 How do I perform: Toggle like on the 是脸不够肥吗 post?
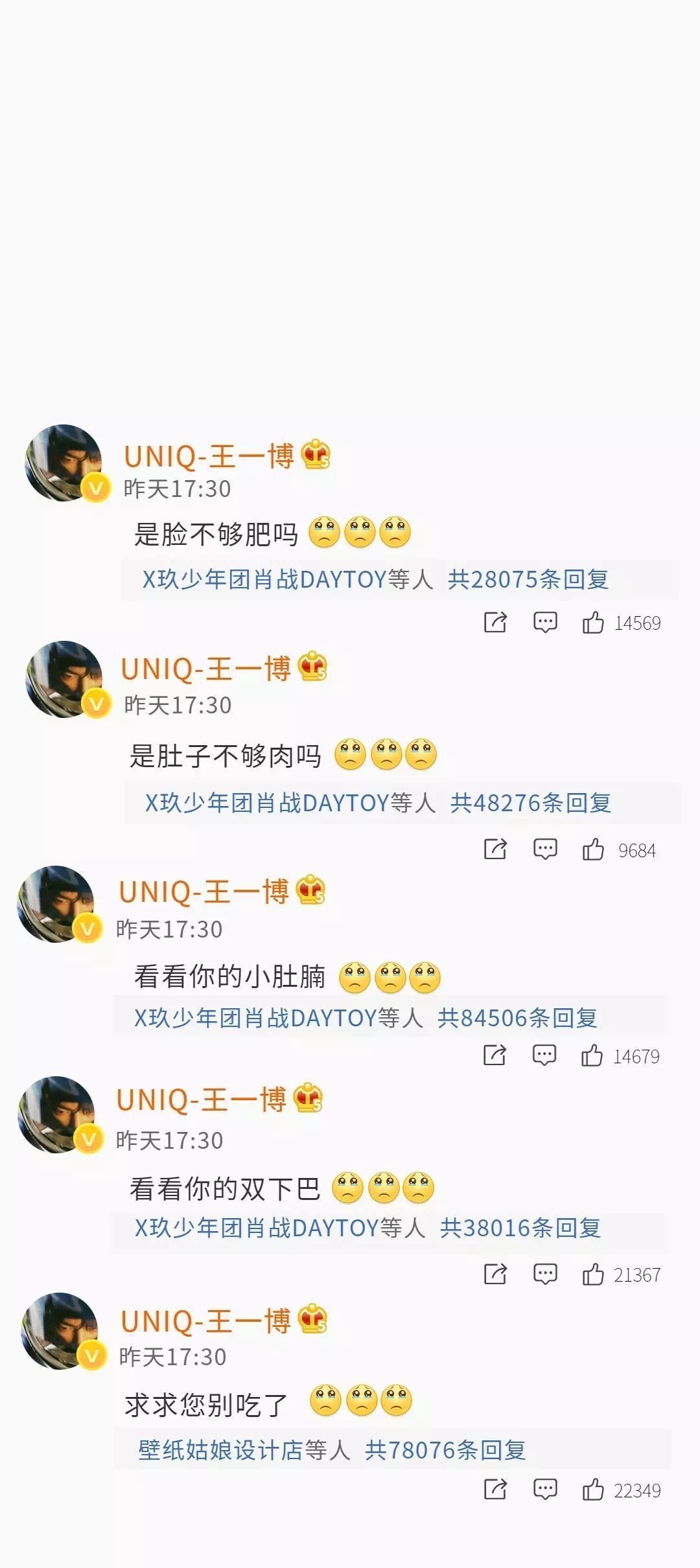[x=593, y=623]
